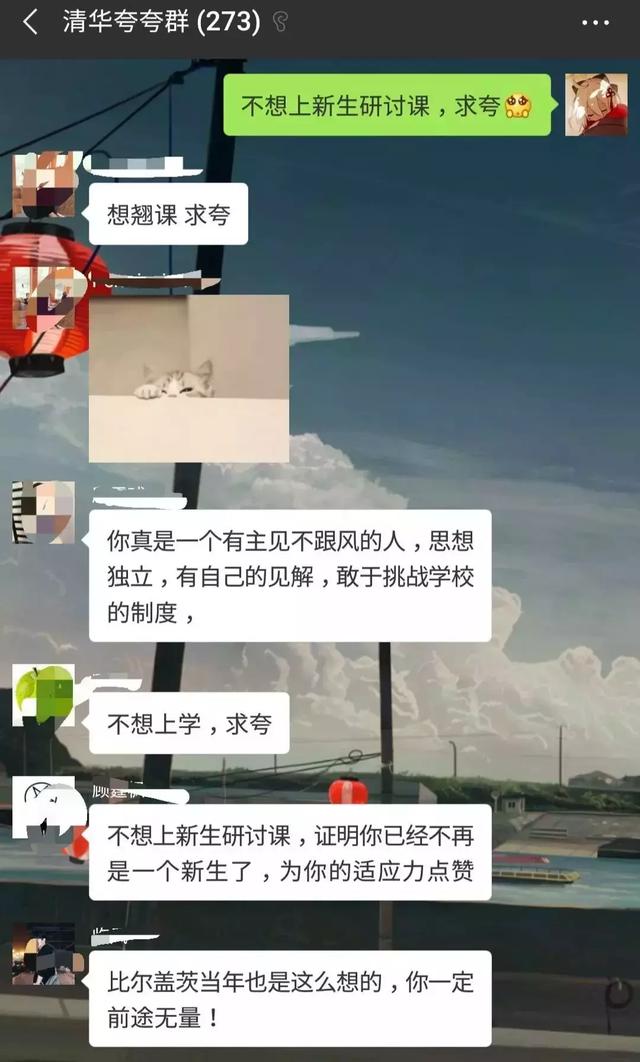
Task: Open the group chat overflow menu
Action: tap(594, 23)
